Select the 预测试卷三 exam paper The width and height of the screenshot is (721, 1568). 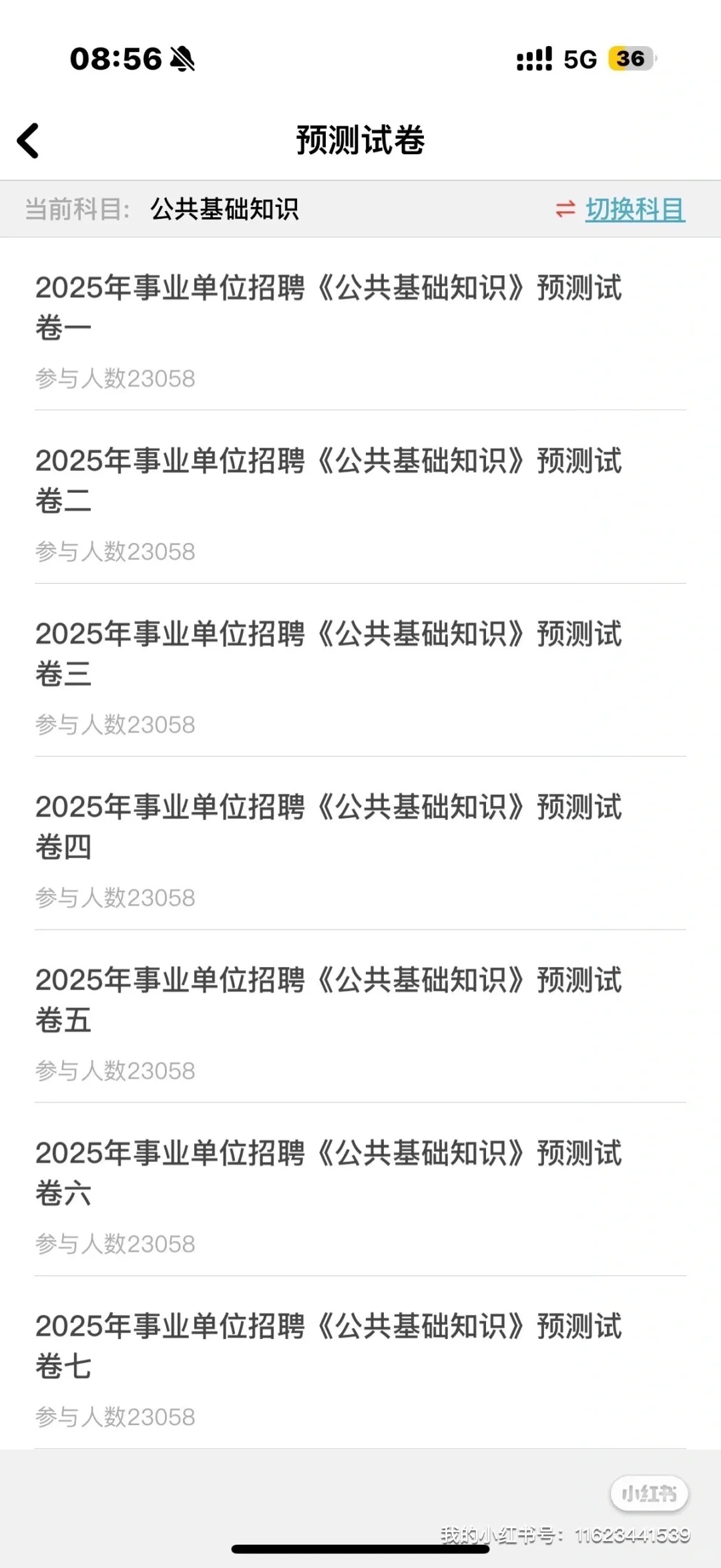[x=328, y=654]
